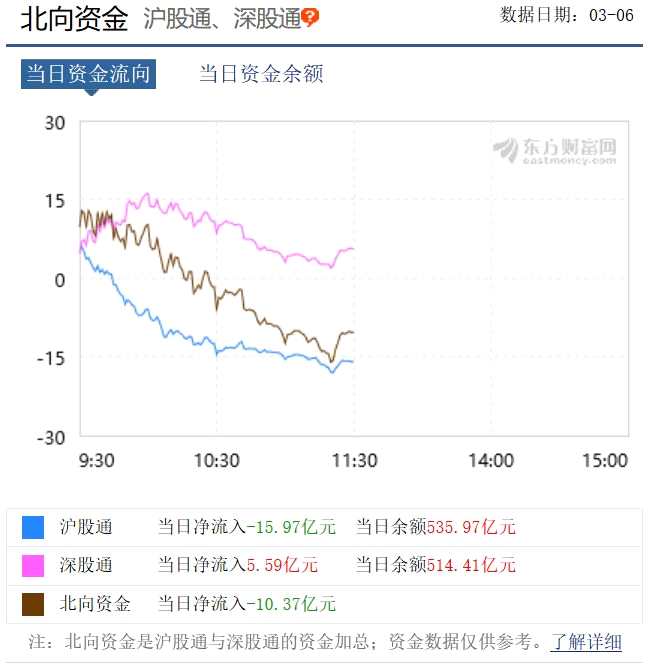The height and width of the screenshot is (665, 652).
Task: Select the 当日资金流向 tab
Action: pos(89,74)
